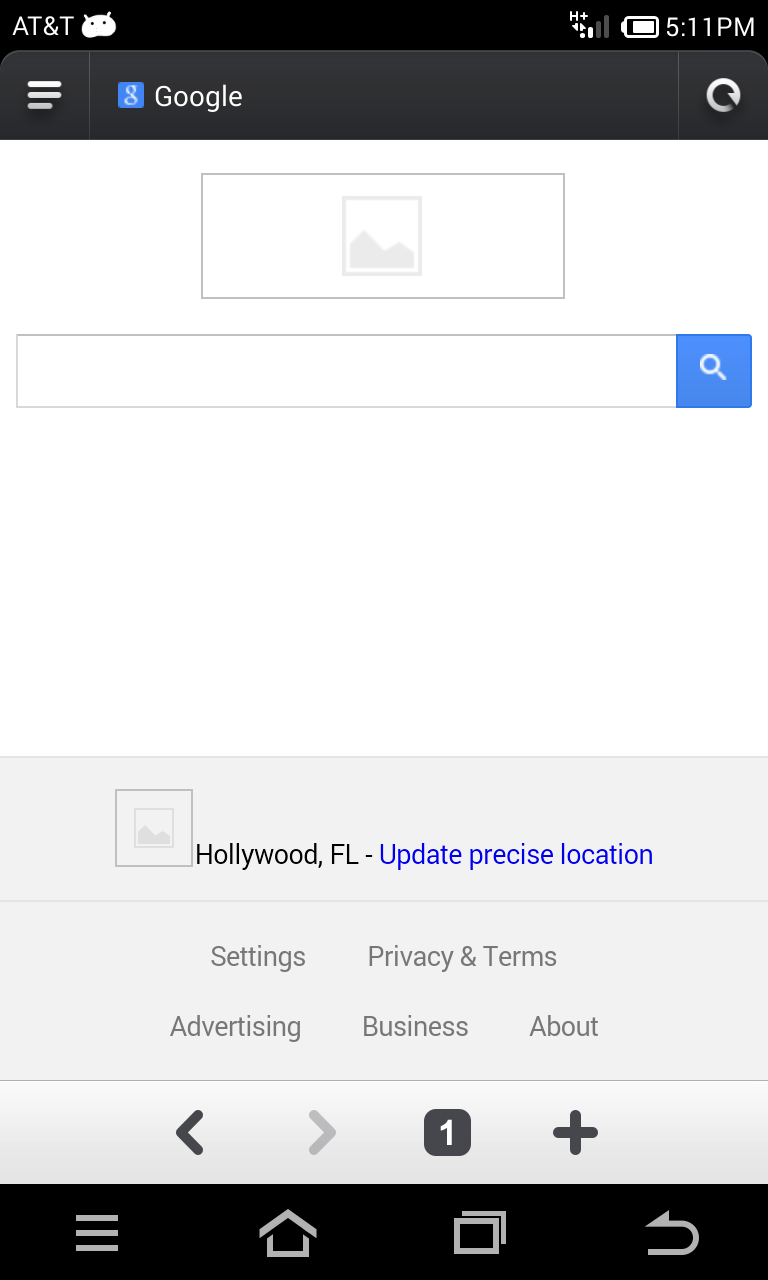Open the Settings footer link
768x1280 pixels.
[258, 956]
